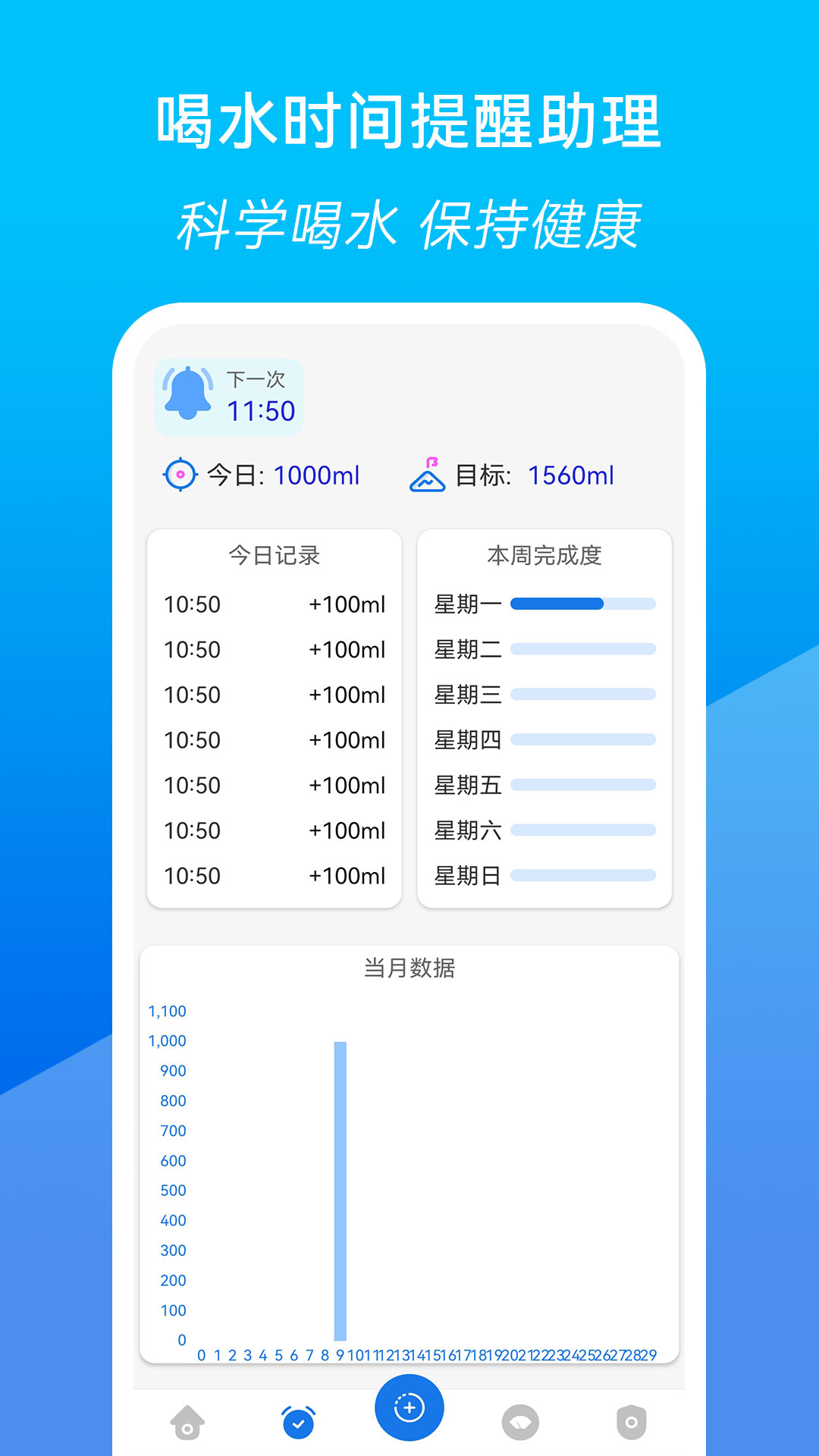The image size is (819, 1456).
Task: Click the mountain goal icon beside 目标
Action: 428,475
